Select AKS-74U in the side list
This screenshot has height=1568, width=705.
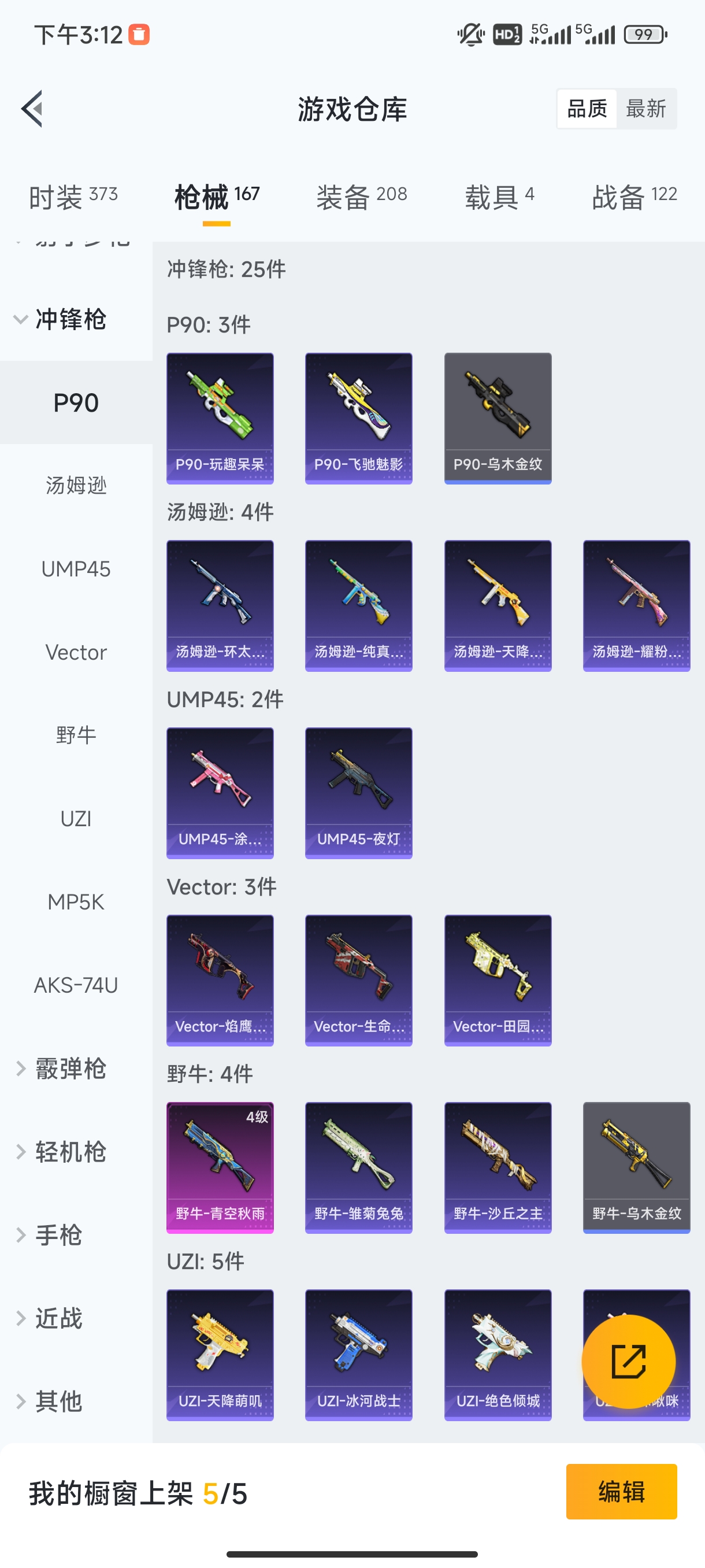coord(76,985)
